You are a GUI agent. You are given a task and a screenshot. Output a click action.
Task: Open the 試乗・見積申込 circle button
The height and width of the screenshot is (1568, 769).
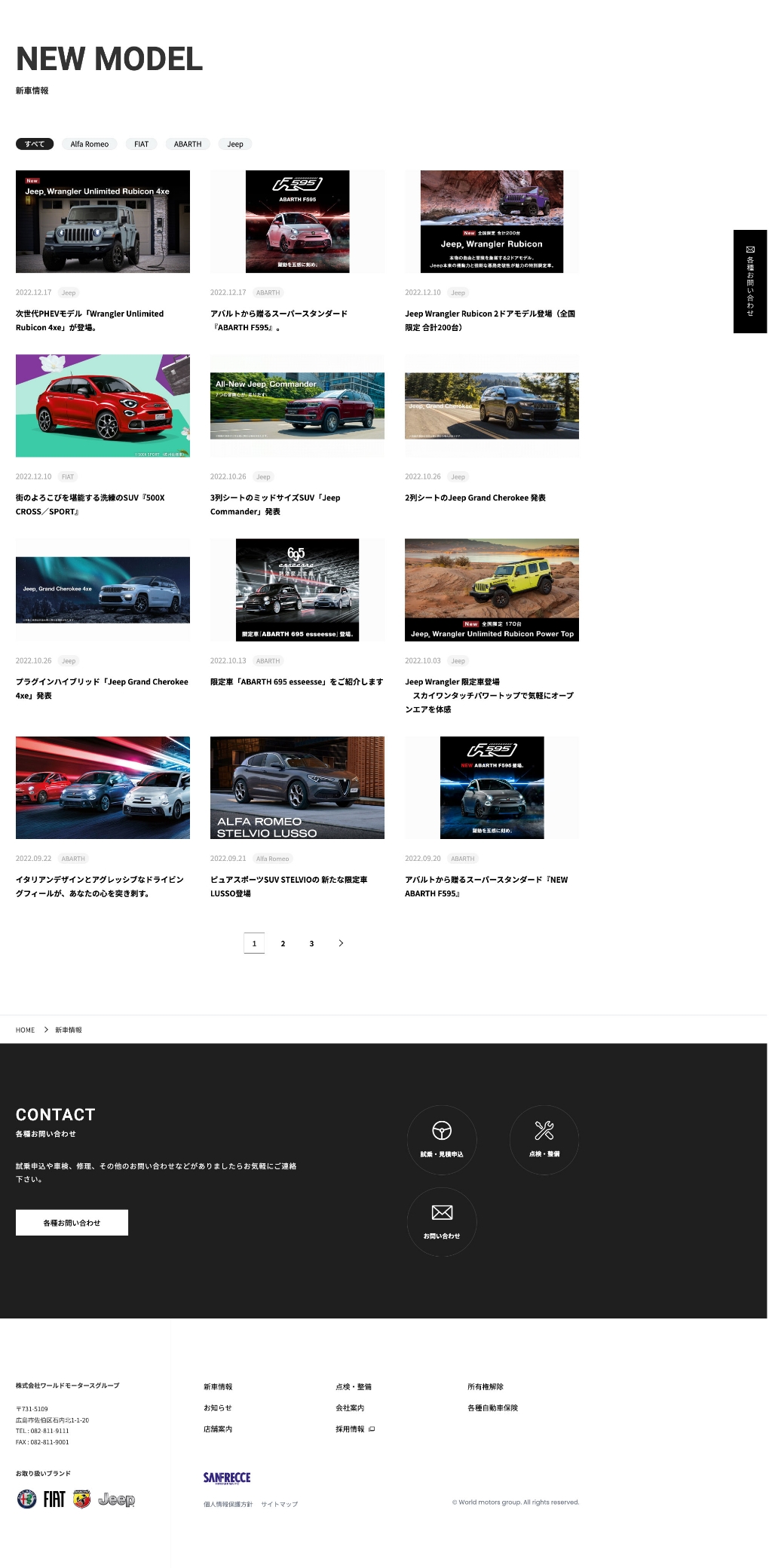(x=442, y=1139)
